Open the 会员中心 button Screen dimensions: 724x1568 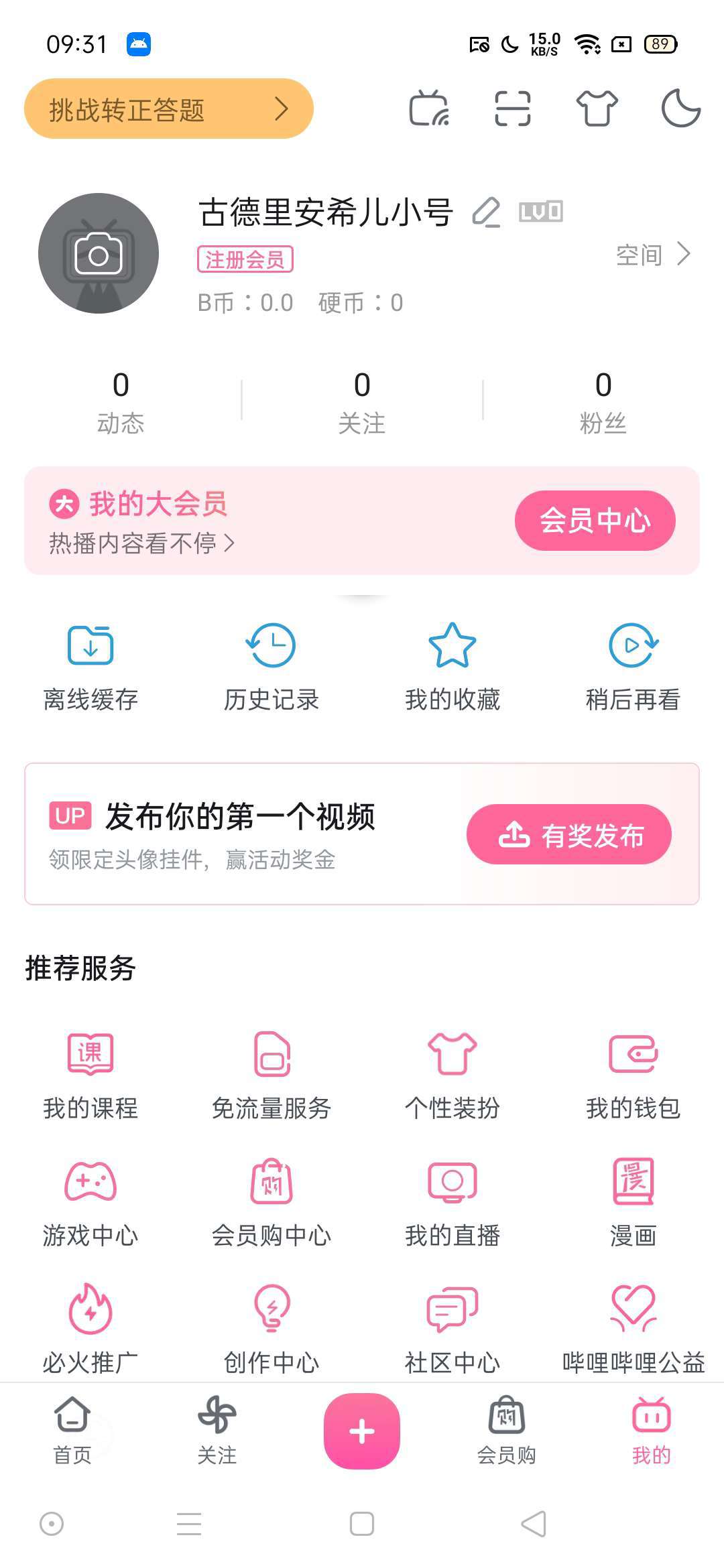(x=595, y=521)
